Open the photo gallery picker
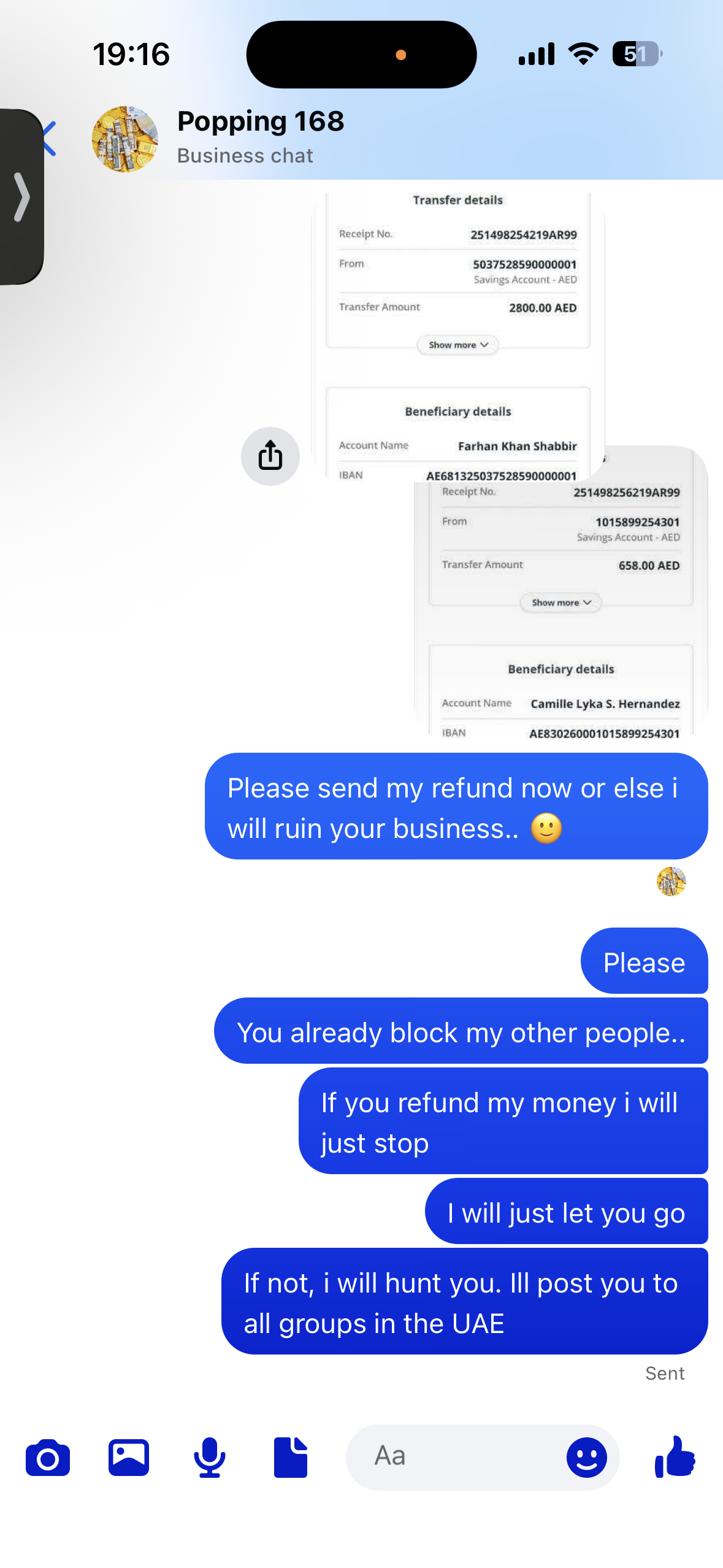 coord(129,1458)
